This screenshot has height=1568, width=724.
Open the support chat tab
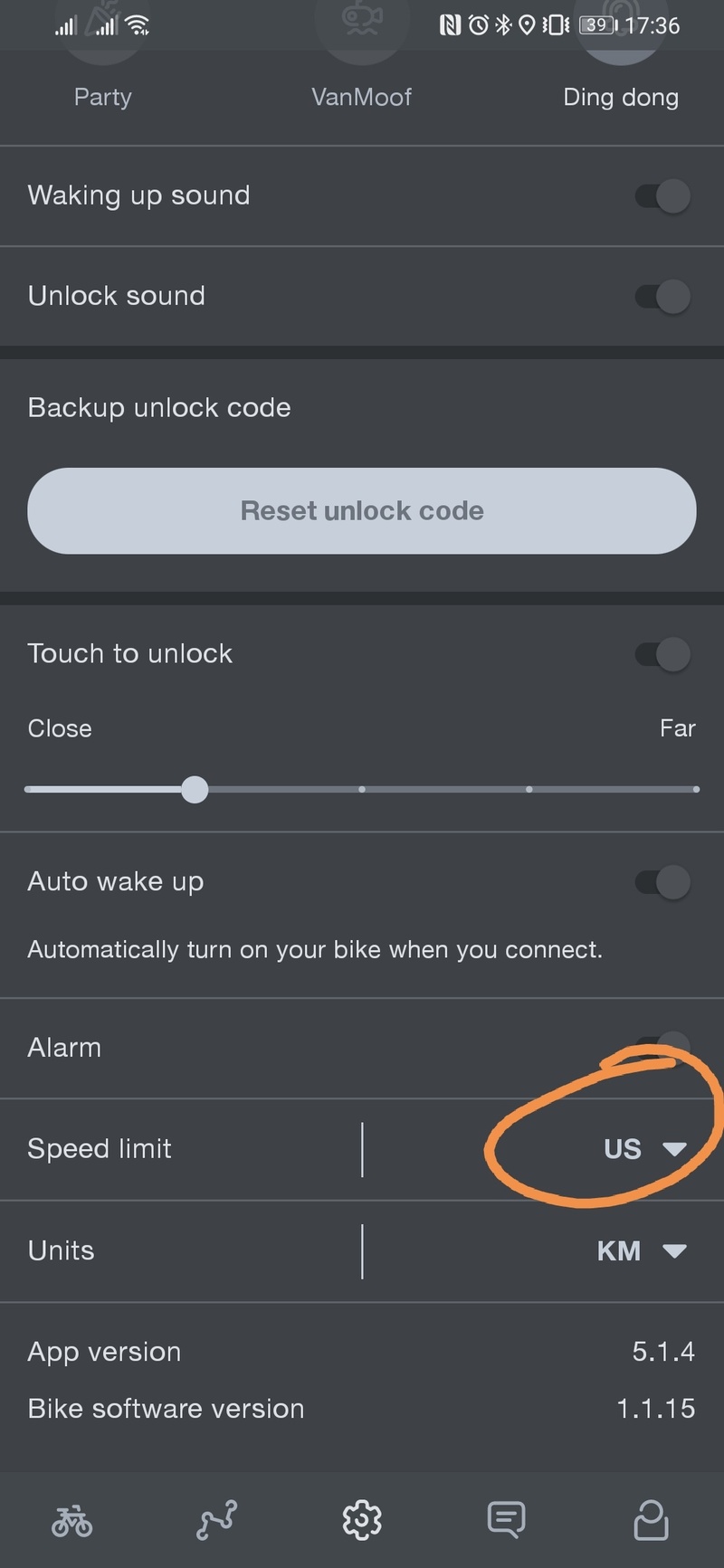click(506, 1521)
